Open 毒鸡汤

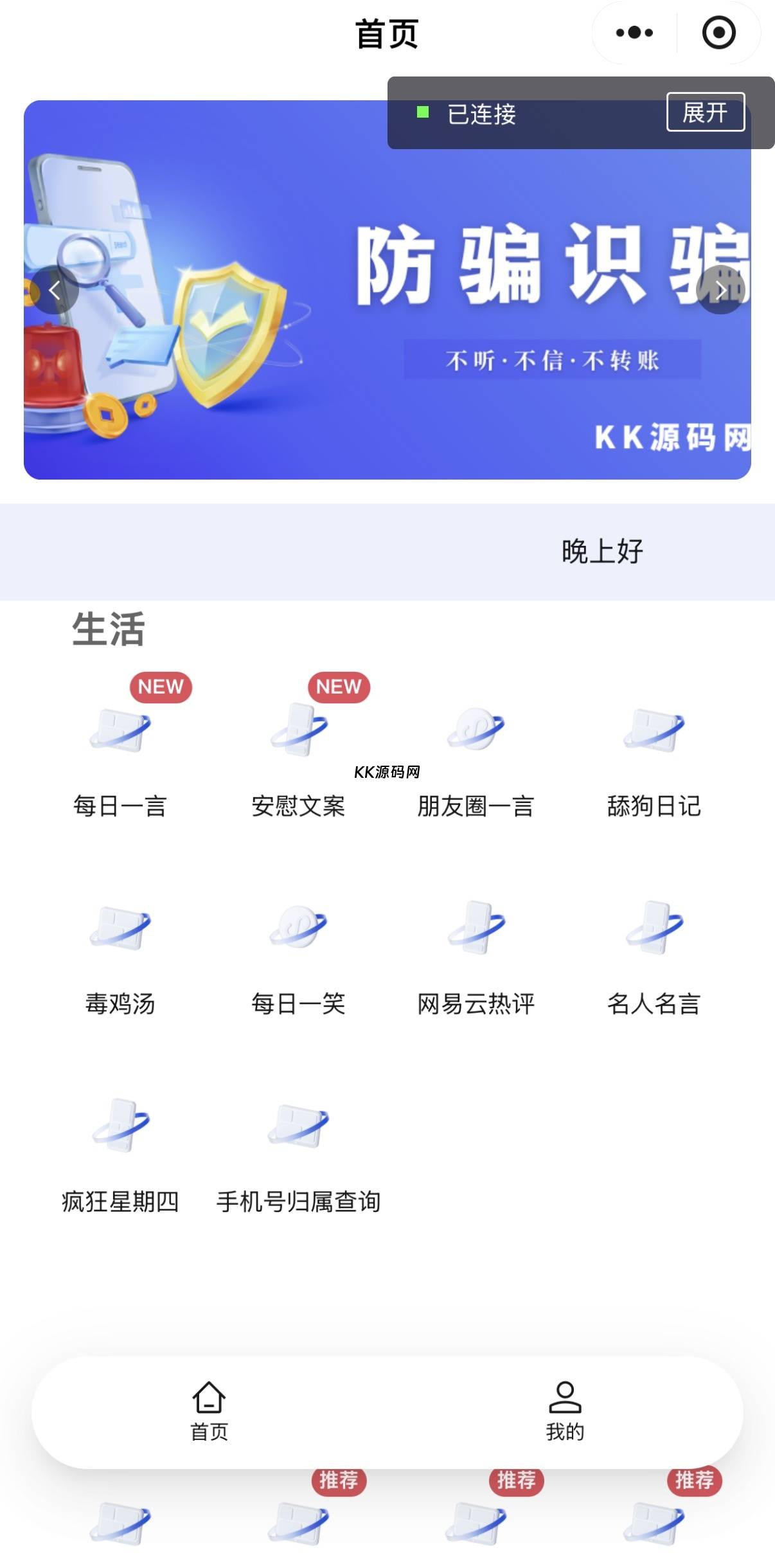pos(120,960)
